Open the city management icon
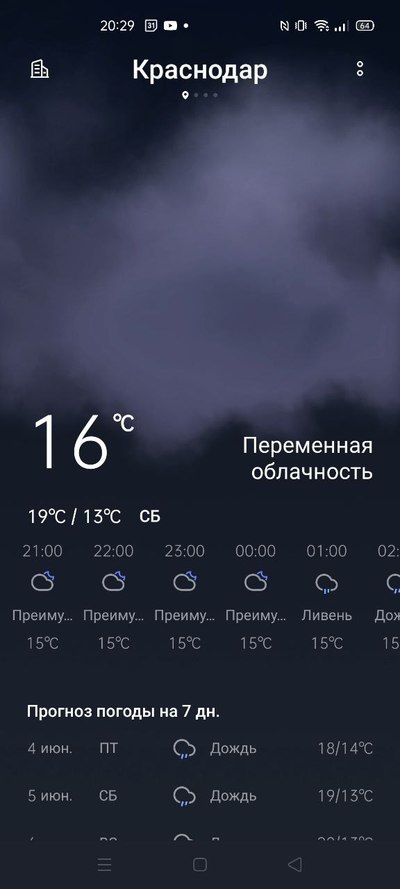 coord(39,69)
